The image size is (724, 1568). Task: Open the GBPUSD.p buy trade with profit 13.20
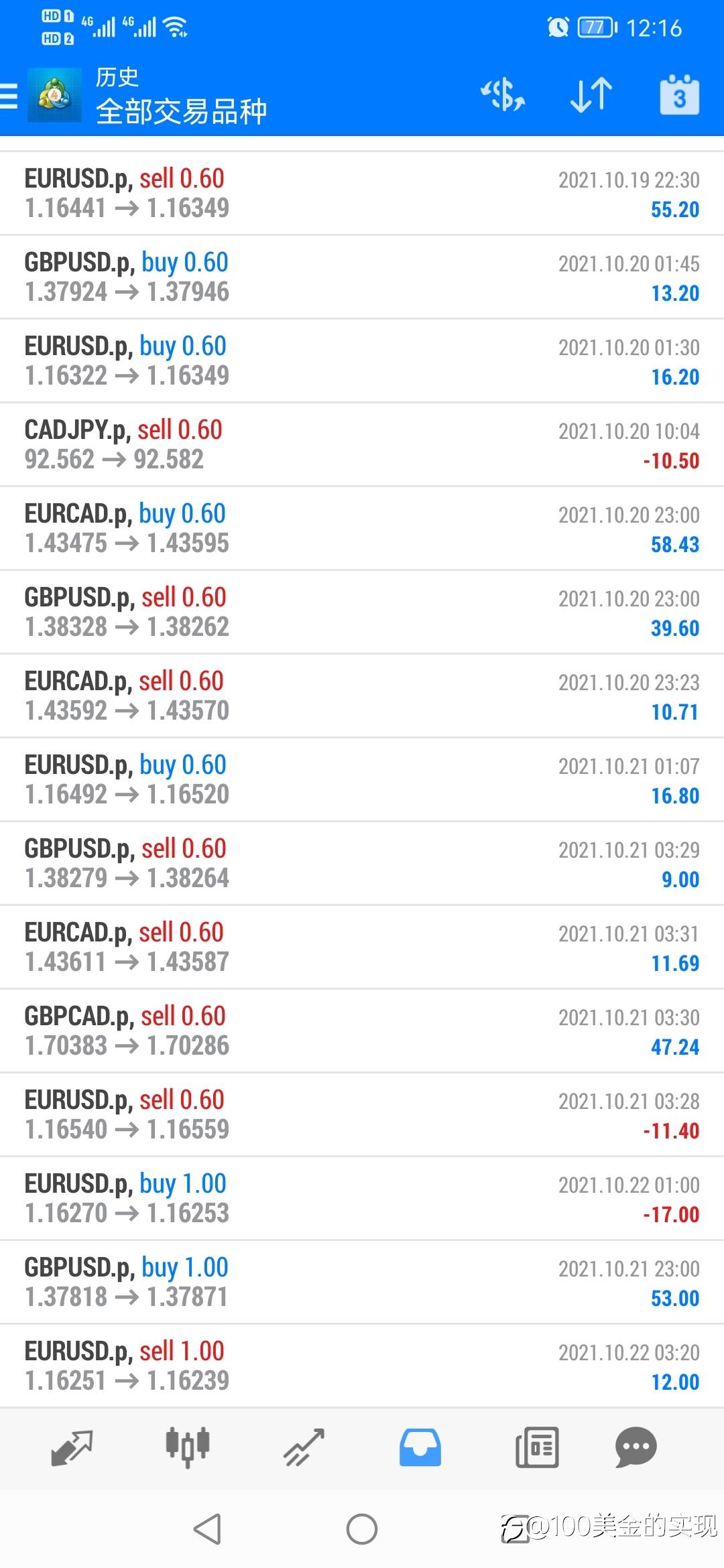[x=362, y=277]
